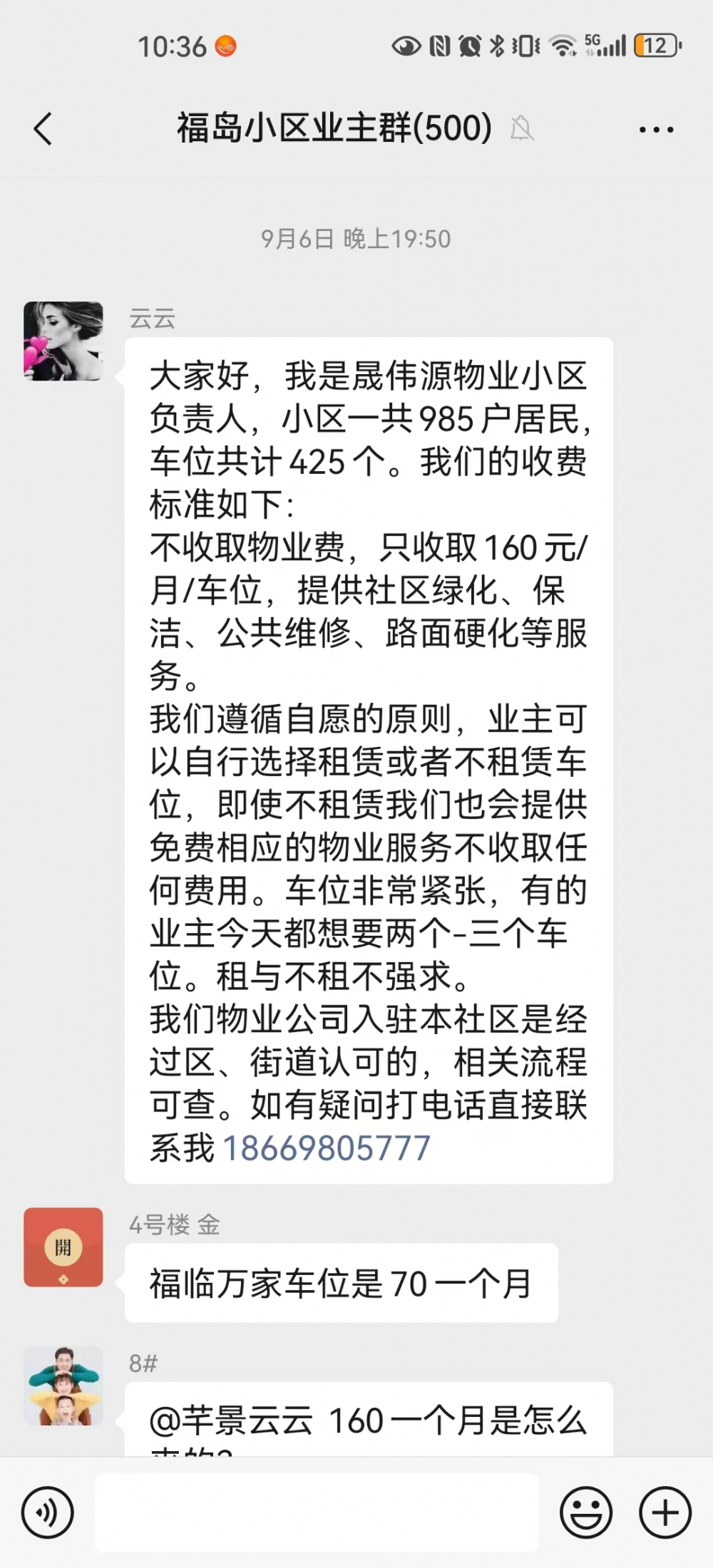Focus the message text field

pyautogui.click(x=317, y=1512)
